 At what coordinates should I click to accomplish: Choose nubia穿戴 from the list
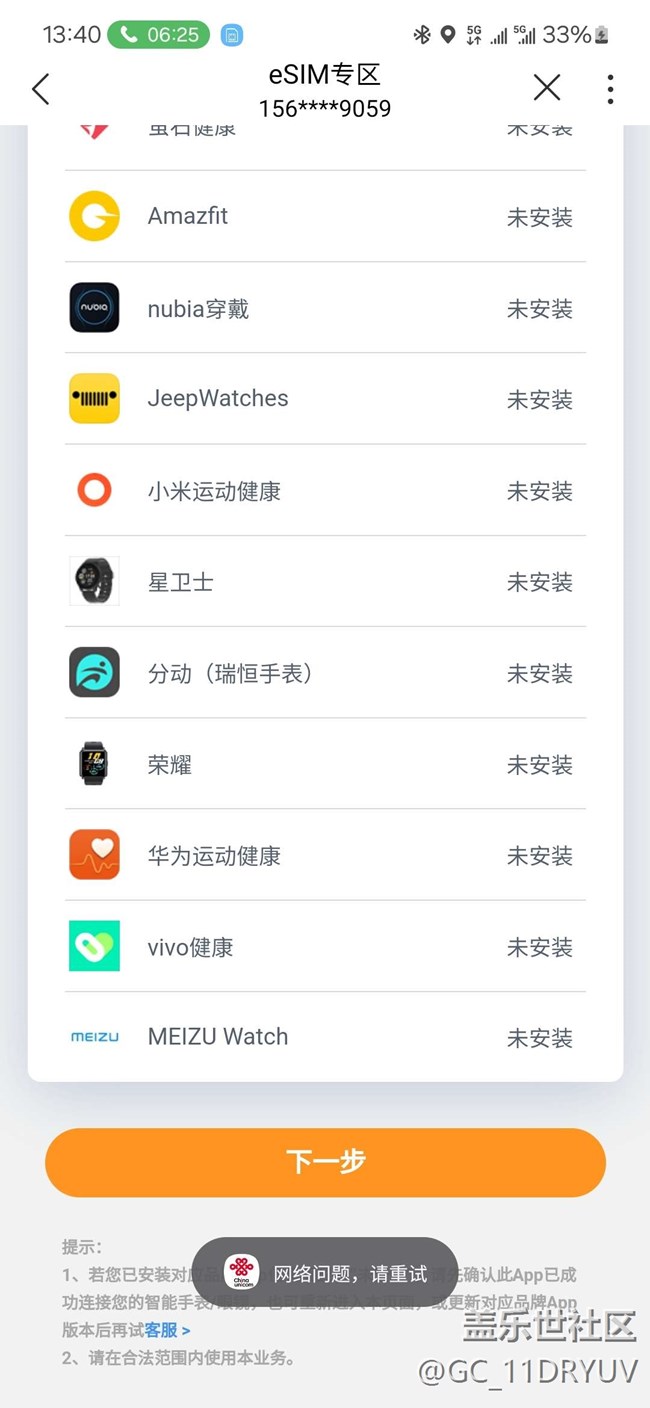(x=325, y=308)
